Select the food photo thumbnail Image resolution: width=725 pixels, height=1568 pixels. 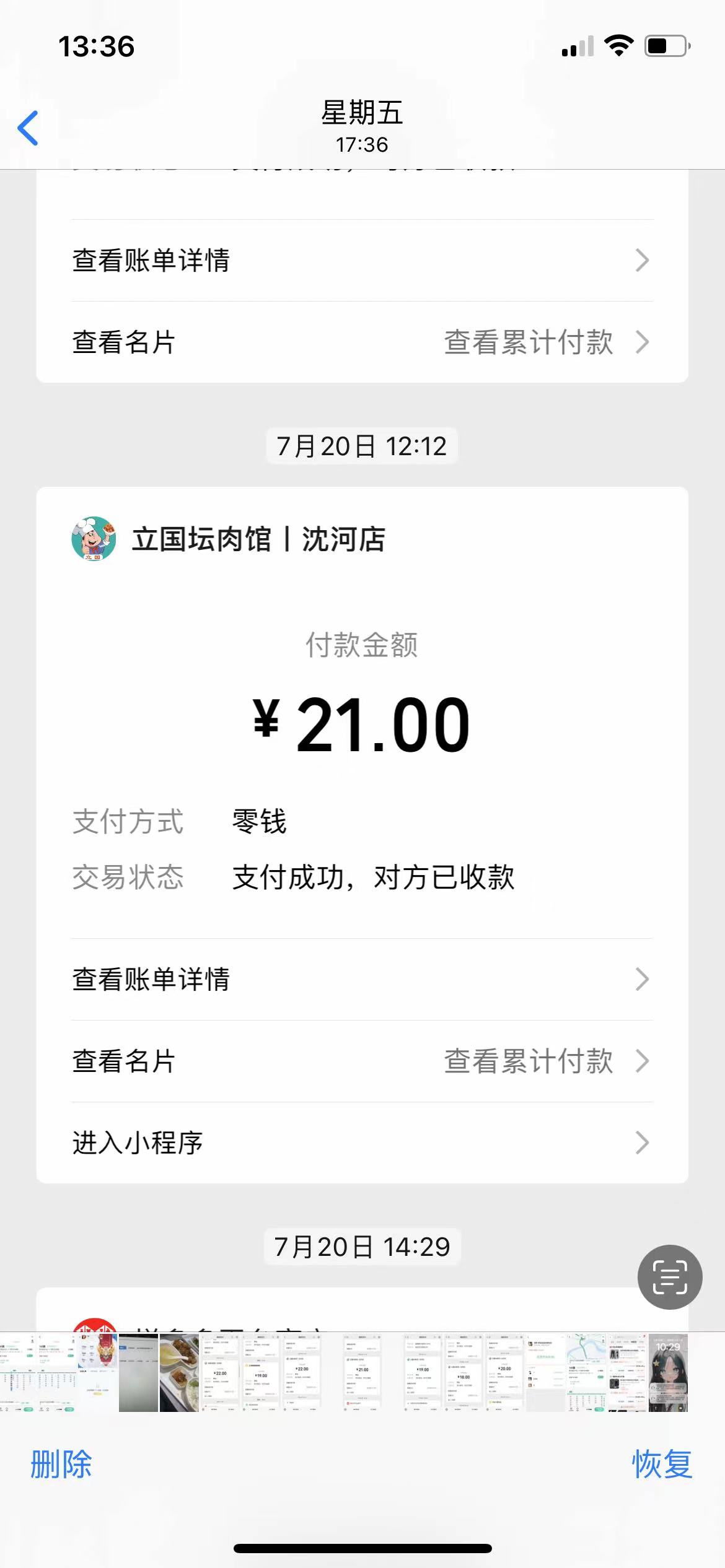(179, 1373)
